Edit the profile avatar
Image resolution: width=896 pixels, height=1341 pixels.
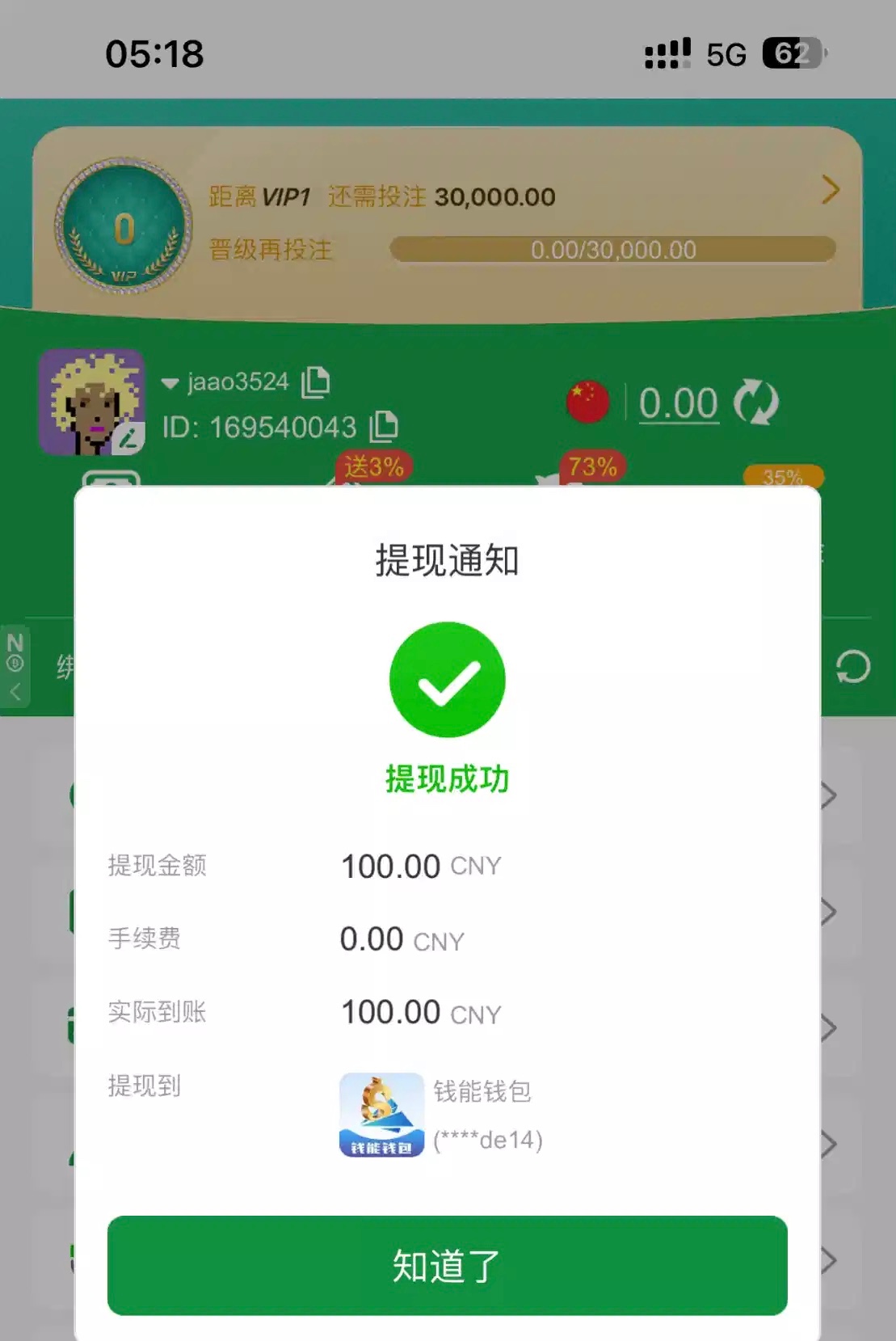(128, 438)
